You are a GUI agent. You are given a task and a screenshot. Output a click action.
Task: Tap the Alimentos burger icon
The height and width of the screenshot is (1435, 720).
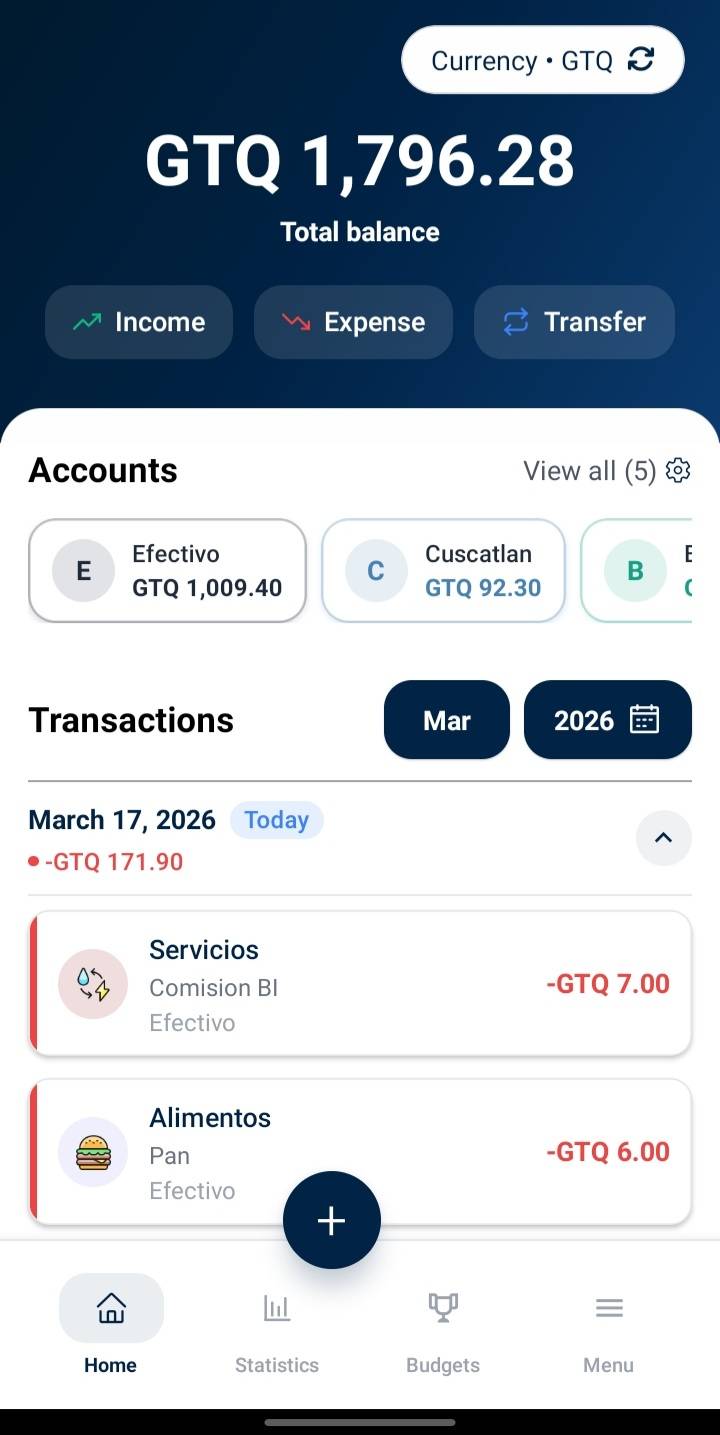93,1151
